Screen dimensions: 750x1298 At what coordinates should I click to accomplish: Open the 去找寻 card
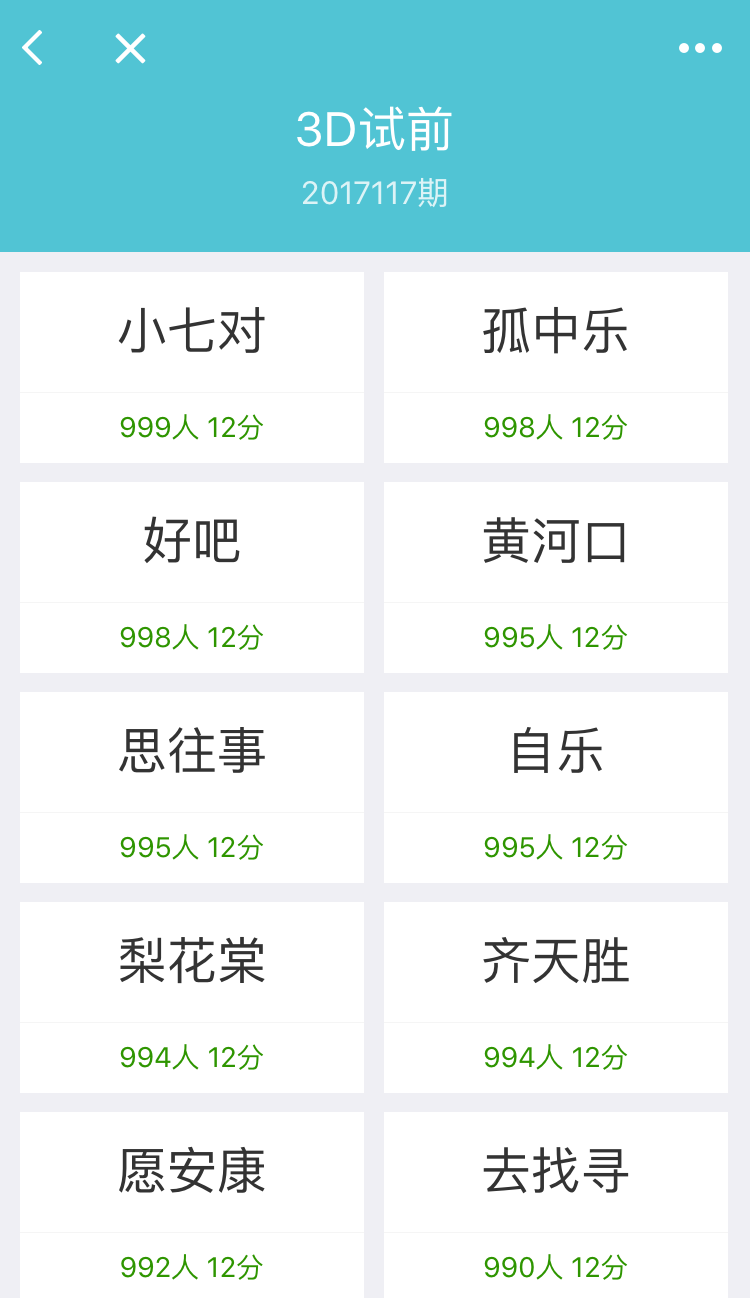[x=556, y=1205]
